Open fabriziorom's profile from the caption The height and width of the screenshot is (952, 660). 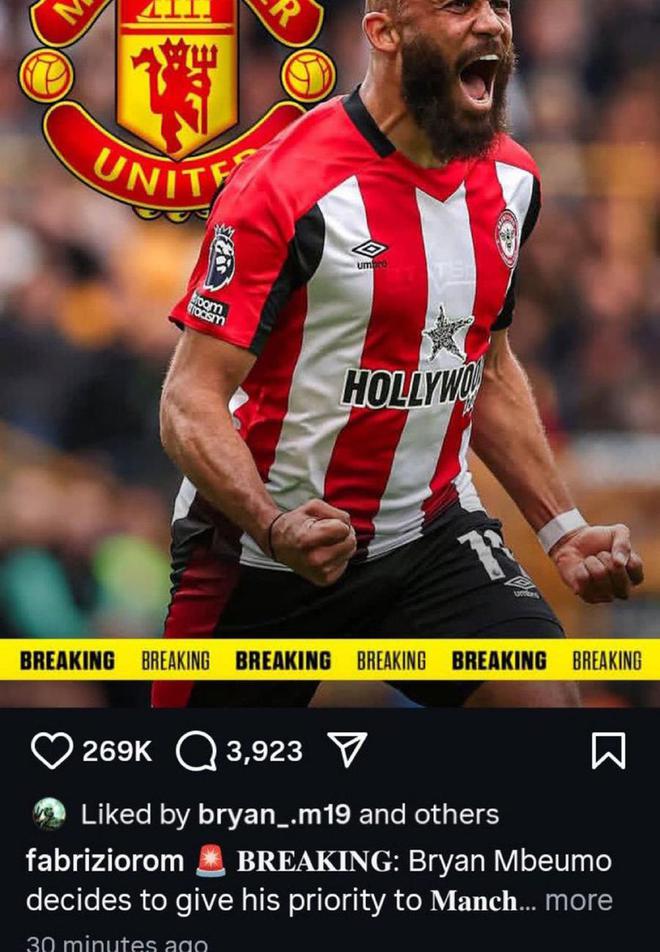click(x=105, y=861)
